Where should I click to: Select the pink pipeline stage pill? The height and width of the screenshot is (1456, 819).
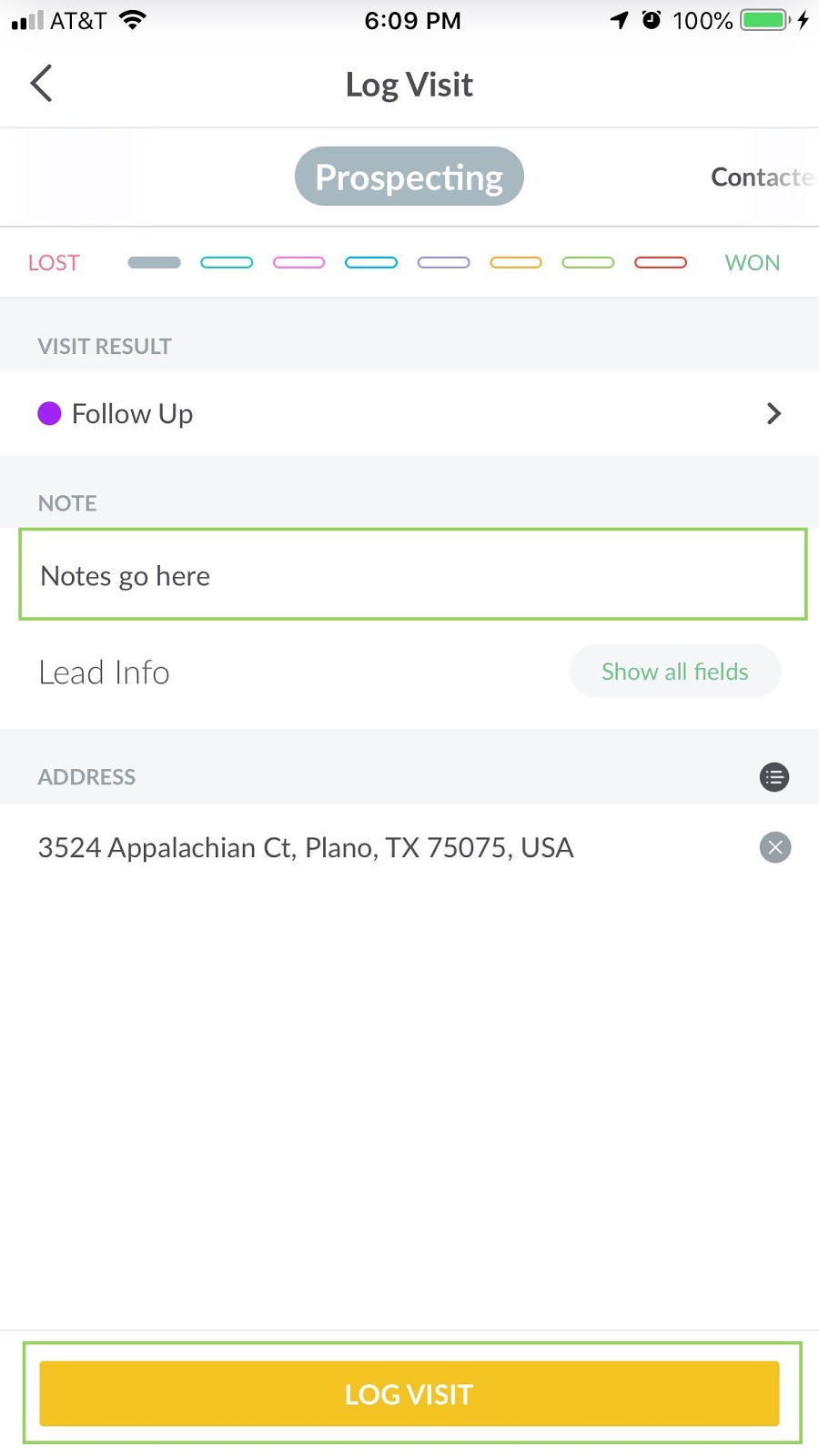pyautogui.click(x=298, y=263)
